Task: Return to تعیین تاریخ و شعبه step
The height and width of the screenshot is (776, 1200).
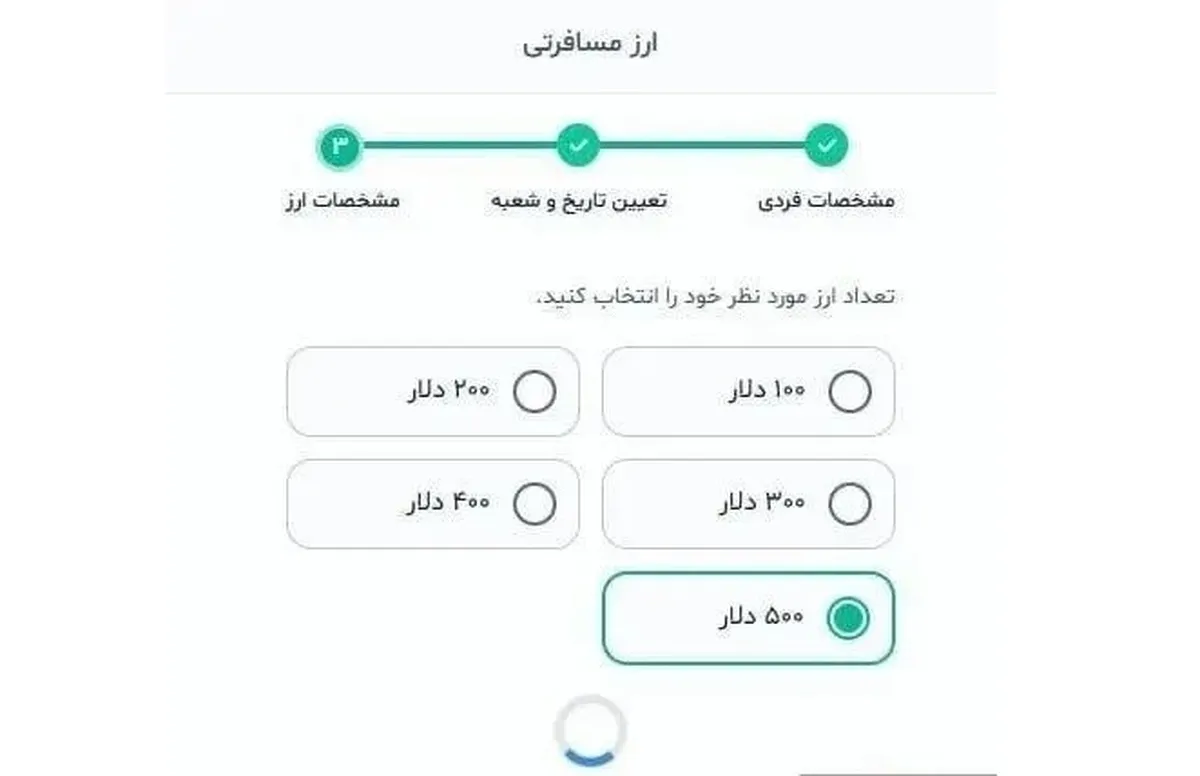Action: tap(578, 146)
